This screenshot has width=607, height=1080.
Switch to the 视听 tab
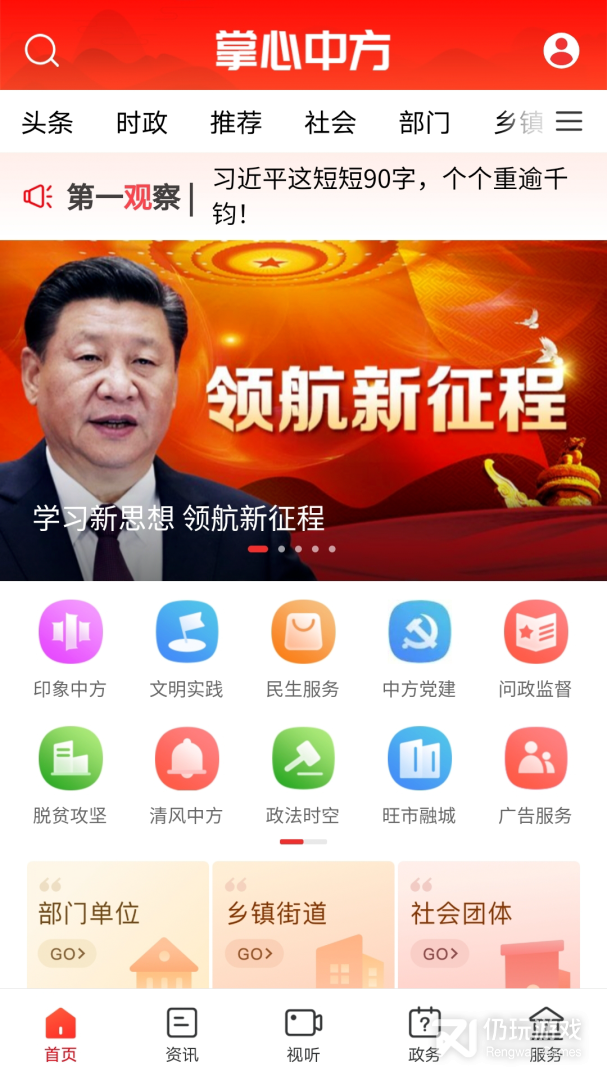tap(303, 1034)
